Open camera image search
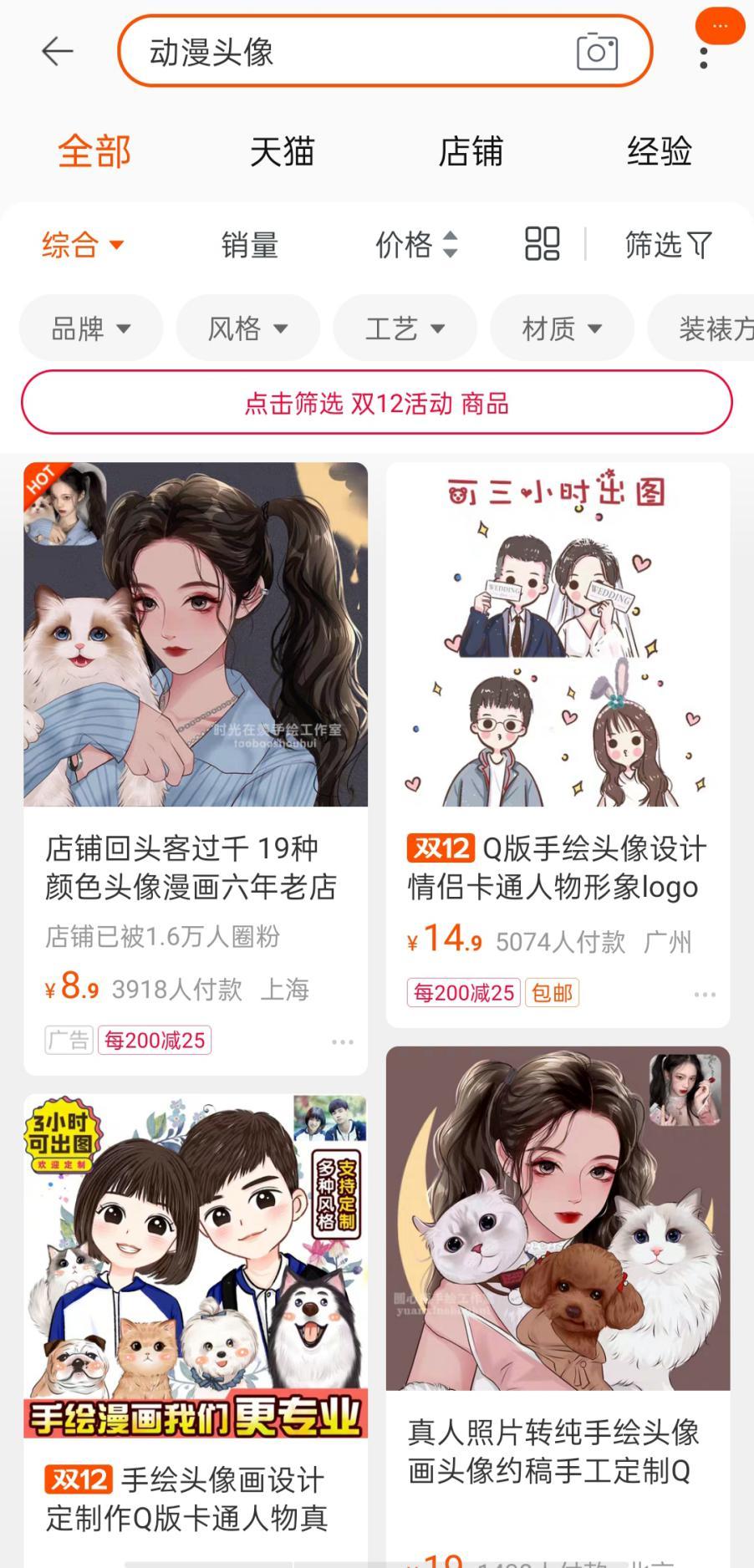Screen dimensions: 754x1568 [x=597, y=53]
